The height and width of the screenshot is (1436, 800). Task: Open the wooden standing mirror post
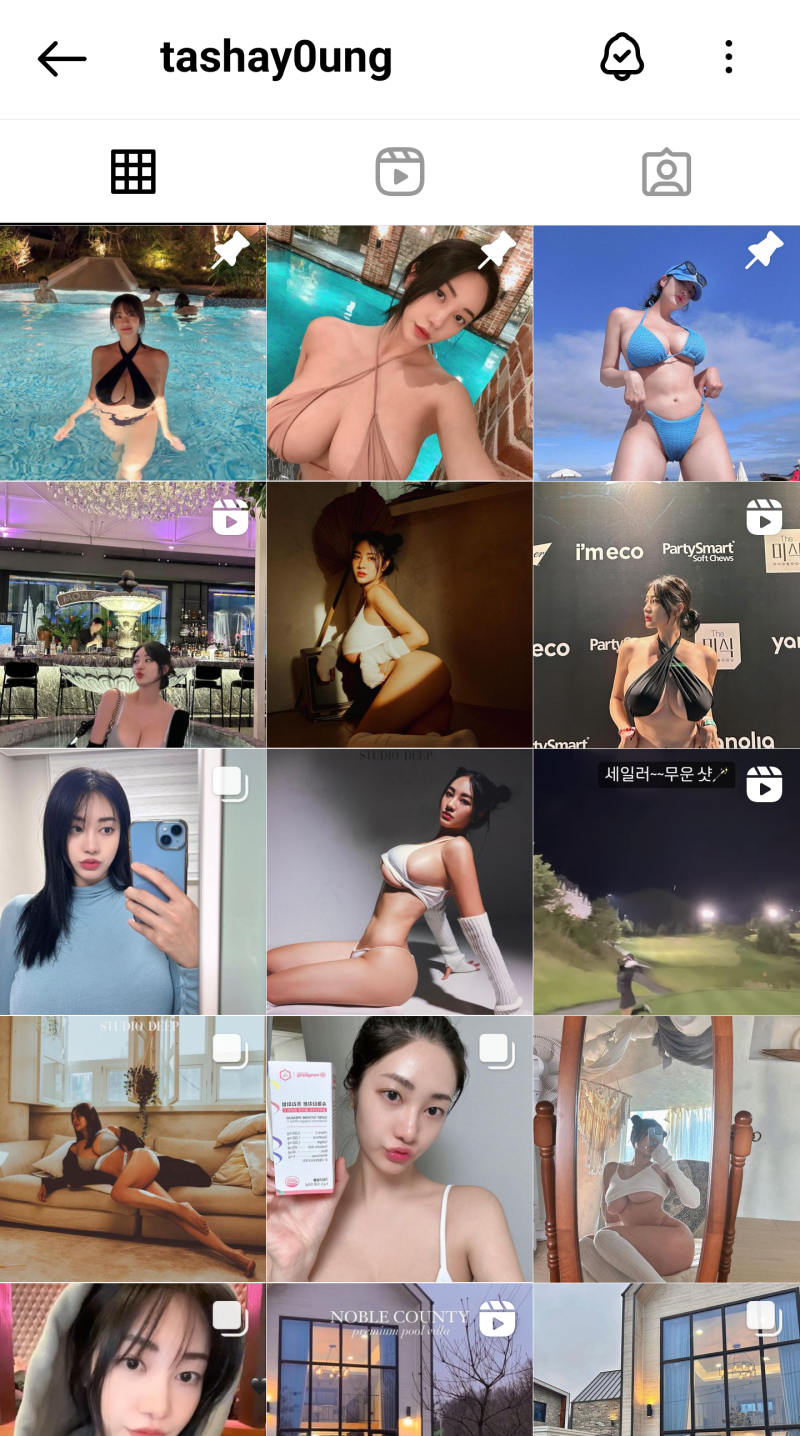pos(666,1149)
